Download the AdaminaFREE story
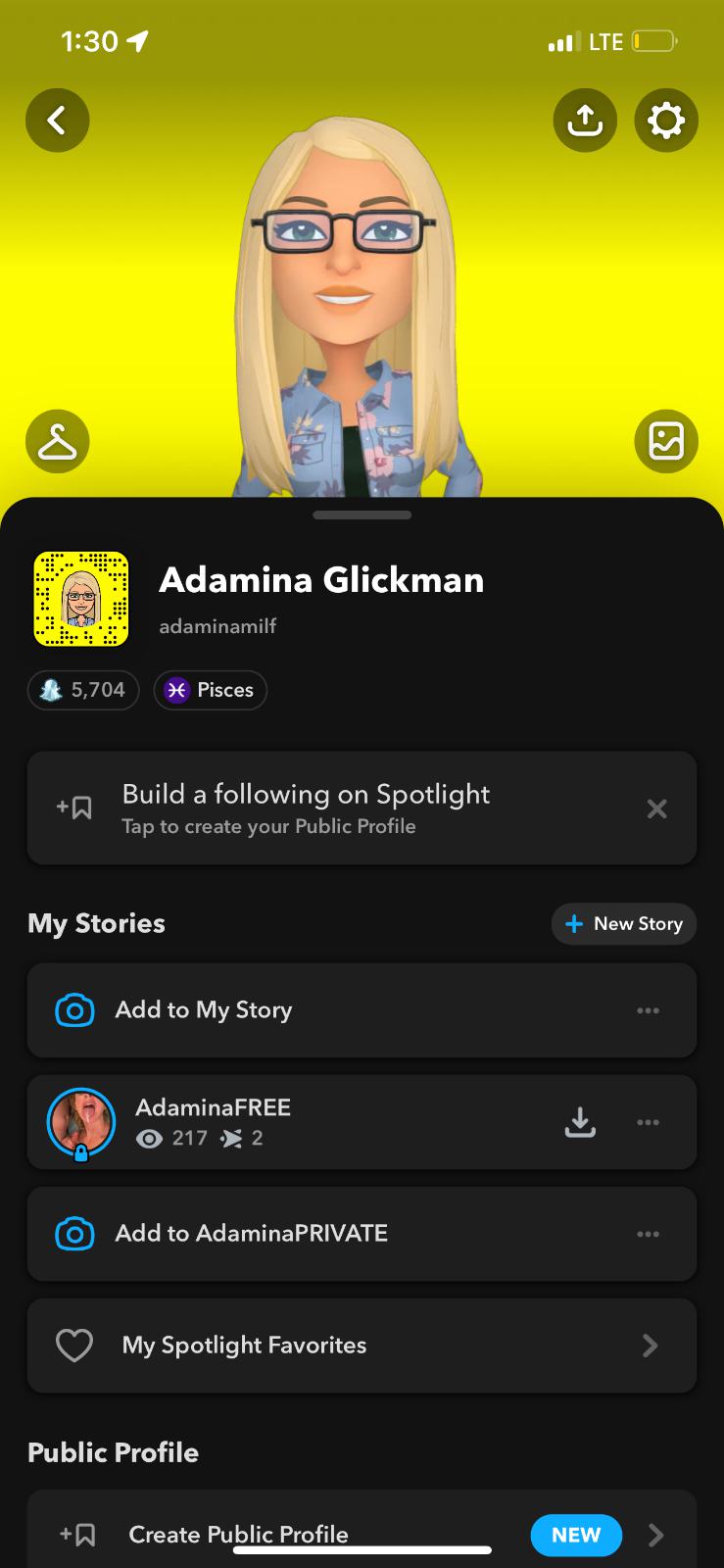 [580, 1122]
